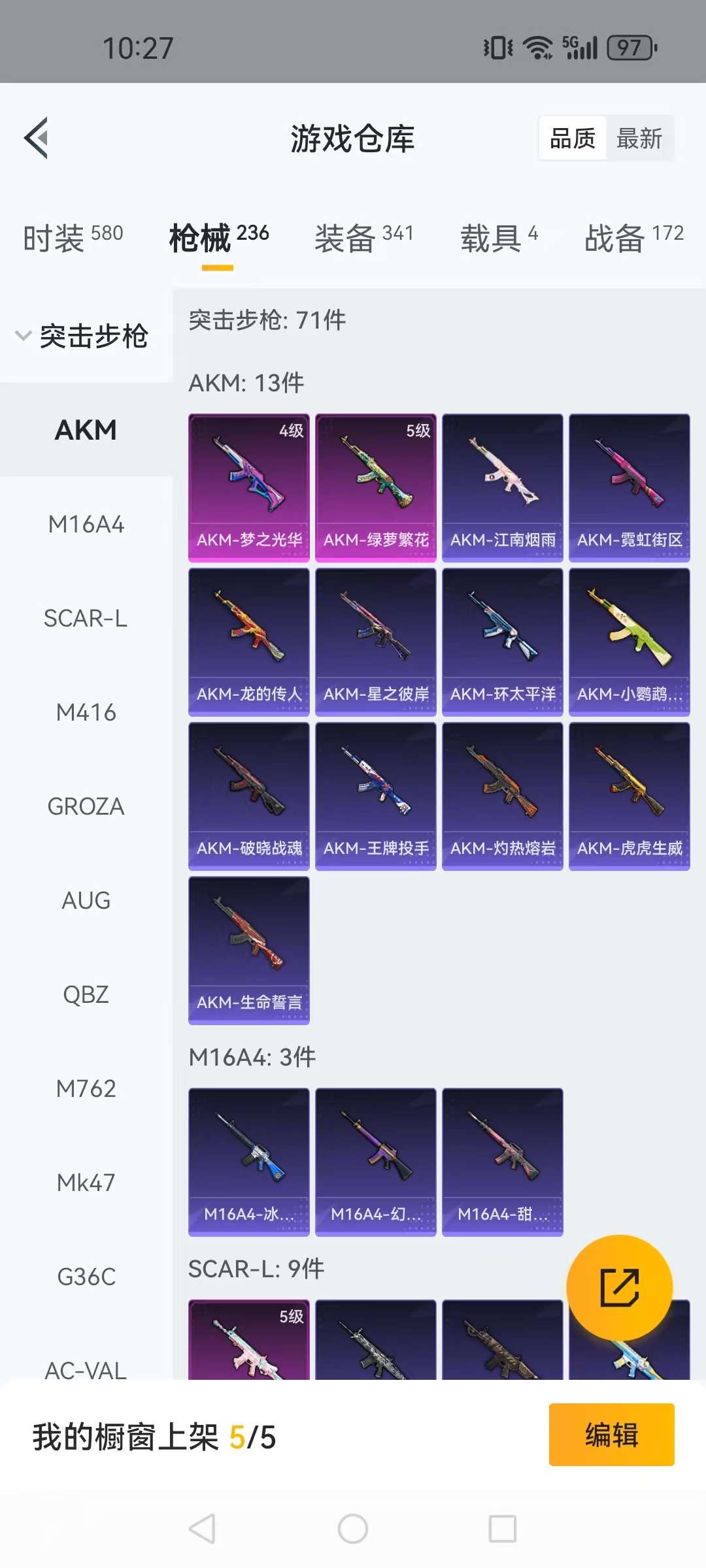Open the AKM-梦之光华 skin
Screen dimensions: 706x1568
(x=249, y=487)
